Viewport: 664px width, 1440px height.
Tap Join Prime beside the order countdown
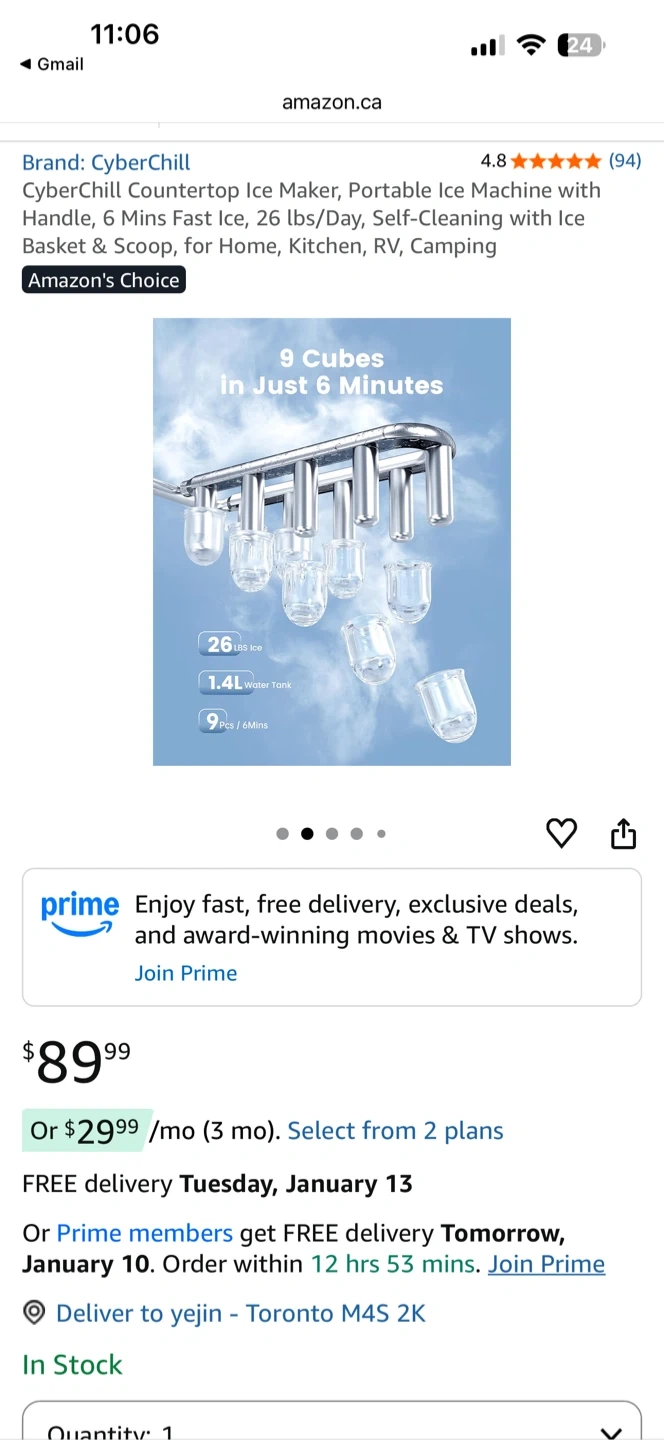(546, 1264)
